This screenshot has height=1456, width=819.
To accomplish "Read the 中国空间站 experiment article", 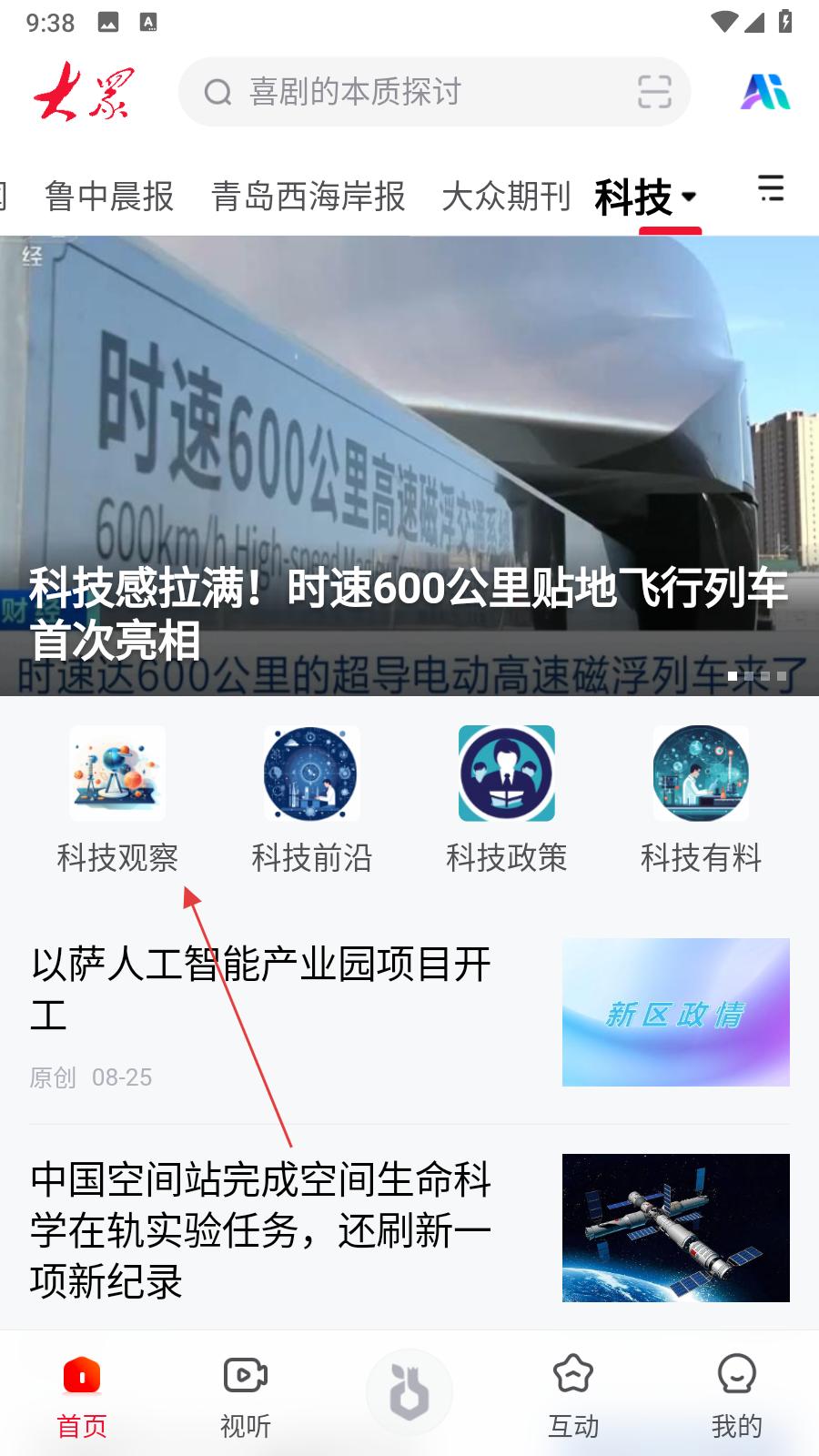I will 262,1229.
